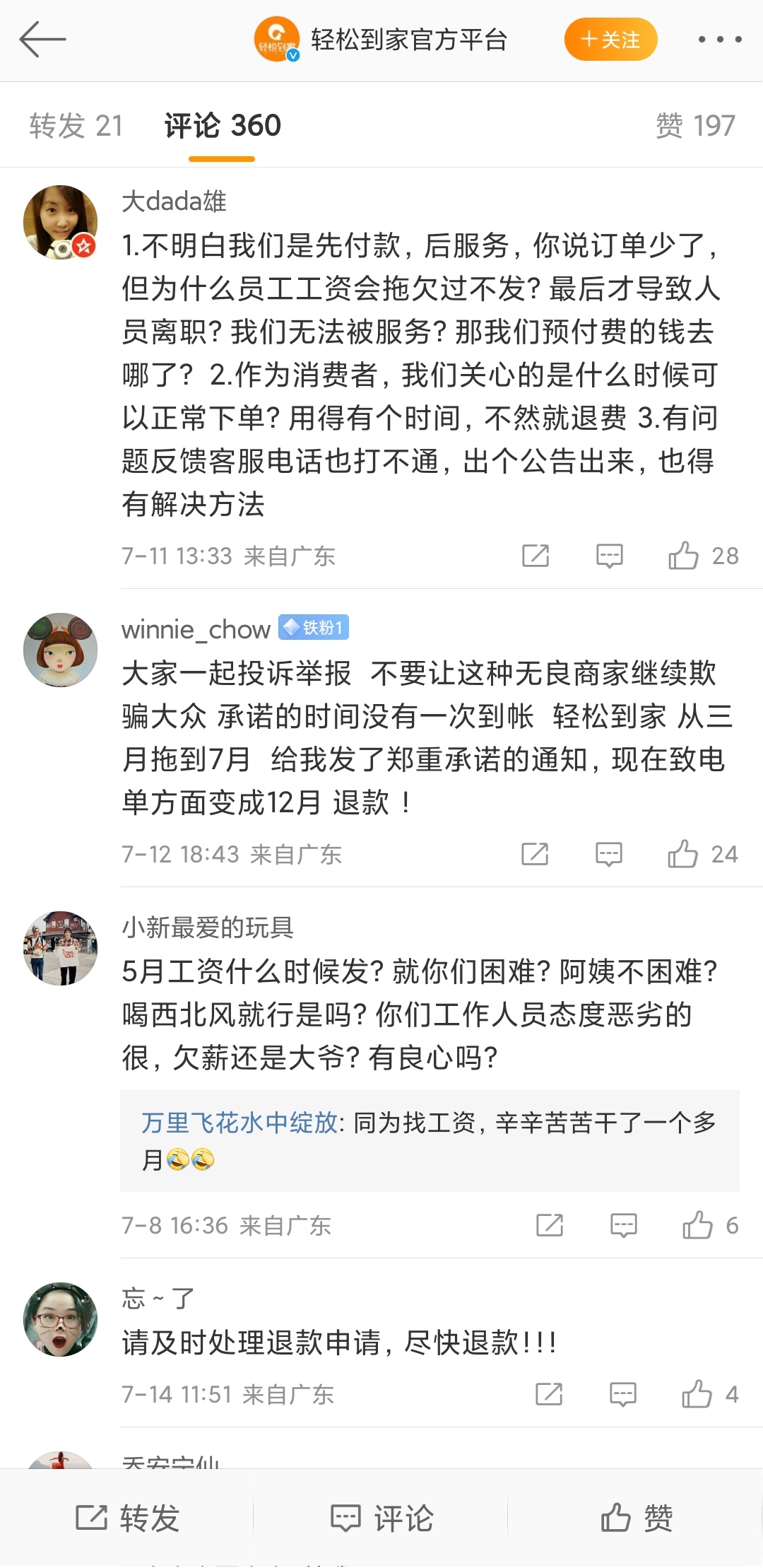This screenshot has height=1568, width=763.
Task: Follow 轻松到家官方平台 with the 关注 button
Action: click(610, 40)
